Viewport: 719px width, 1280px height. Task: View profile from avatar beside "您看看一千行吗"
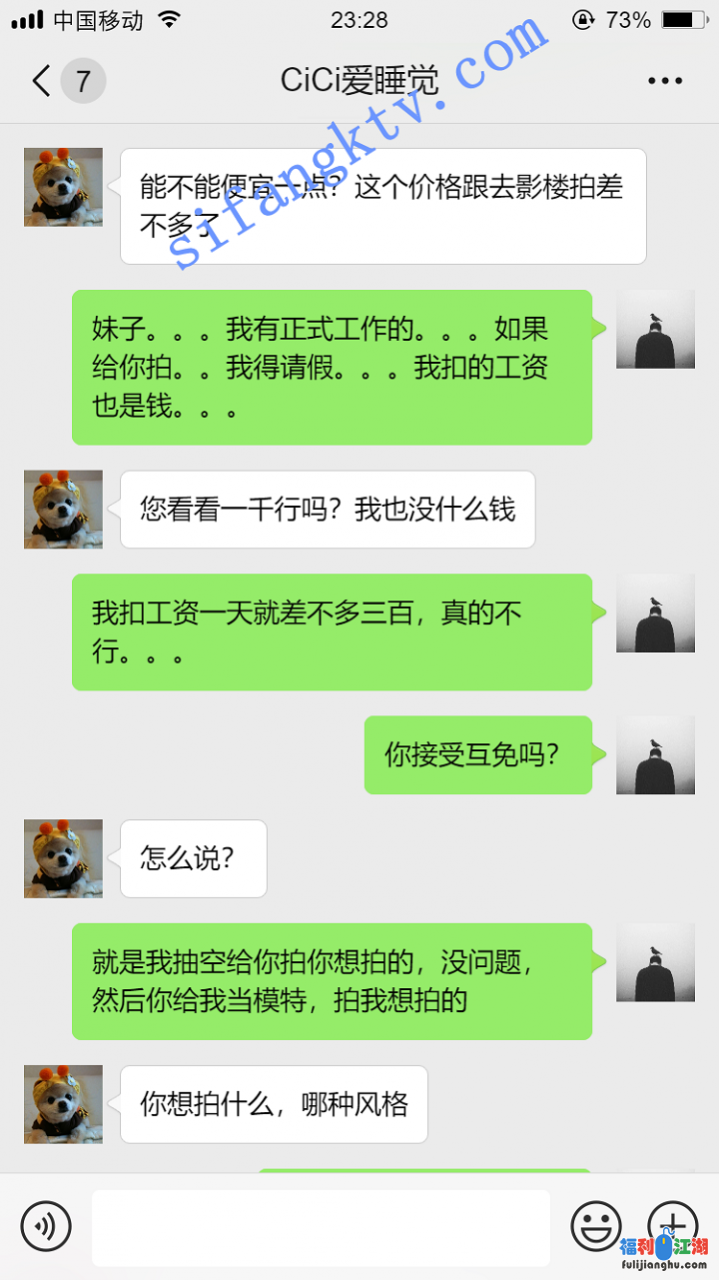[63, 509]
